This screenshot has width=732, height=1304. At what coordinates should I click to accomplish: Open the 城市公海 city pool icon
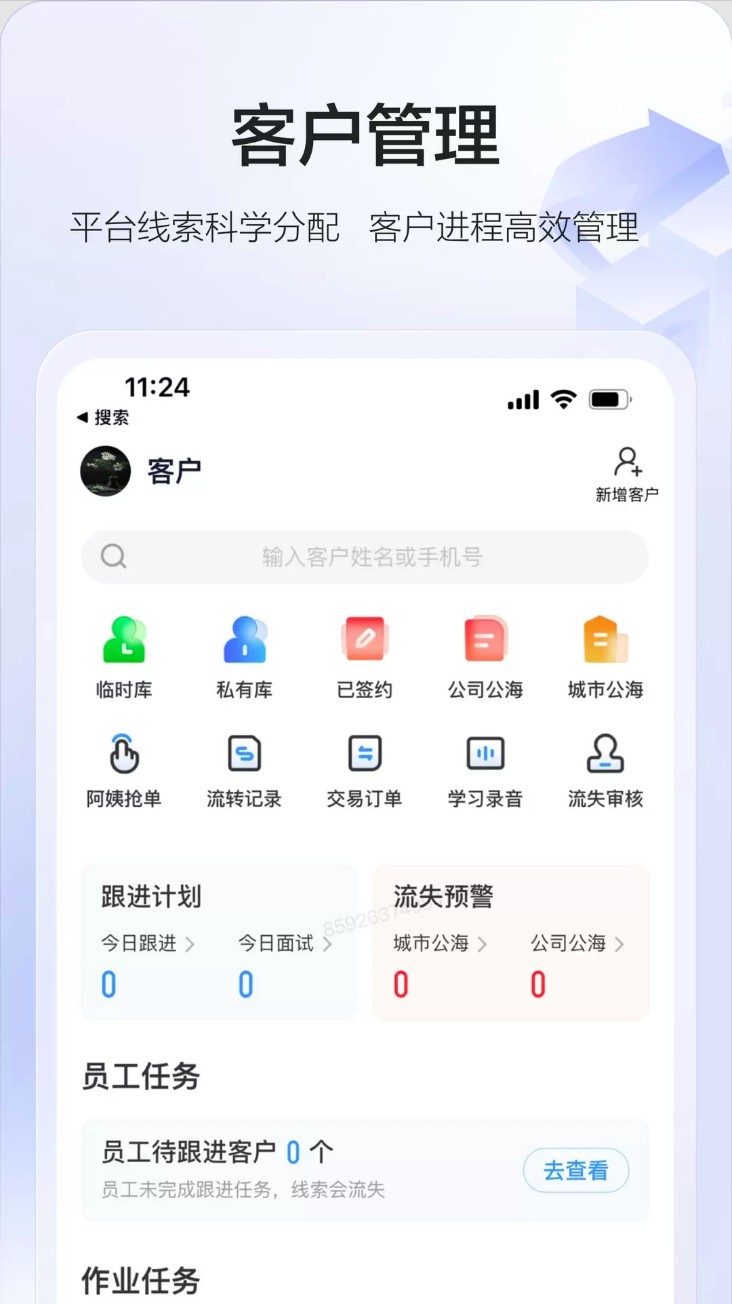(605, 655)
